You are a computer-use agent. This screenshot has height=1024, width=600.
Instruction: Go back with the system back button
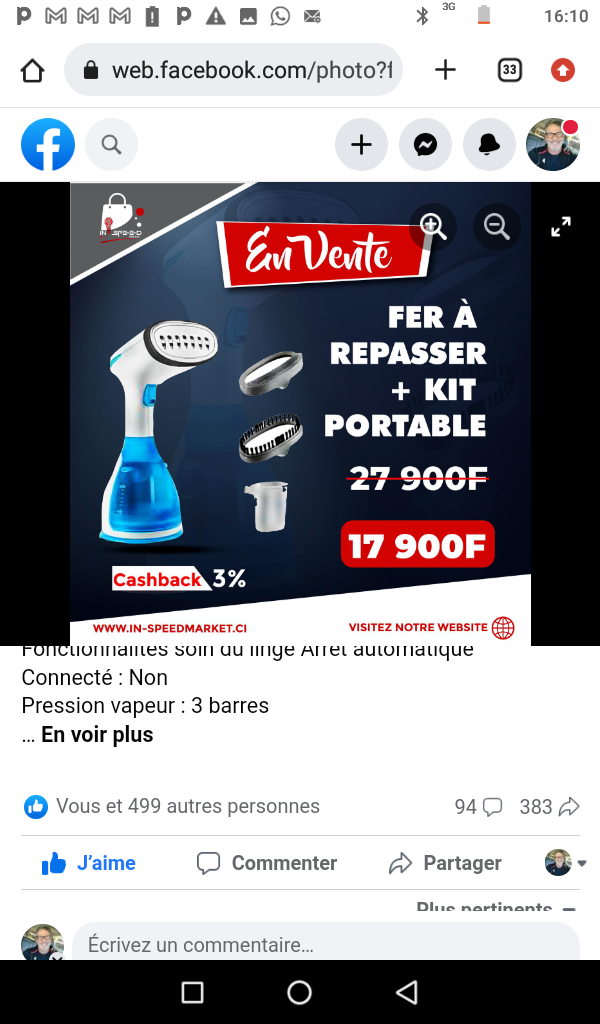[406, 993]
